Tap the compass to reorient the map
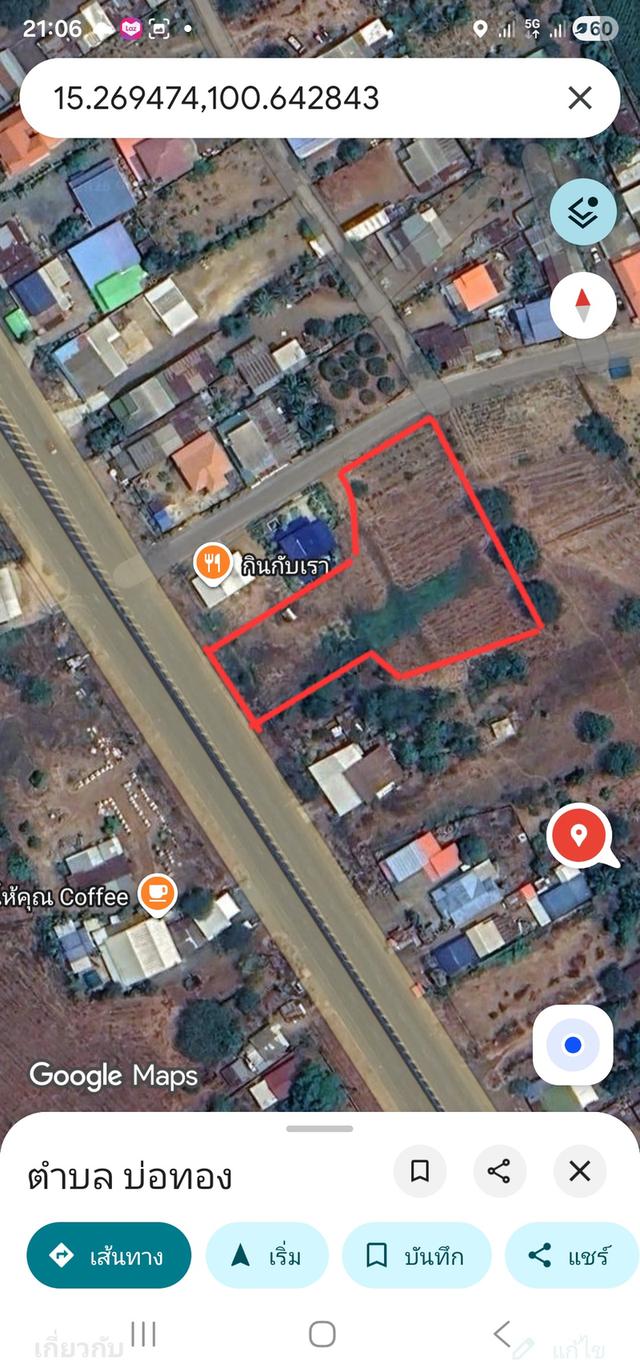This screenshot has height=1372, width=640. point(583,304)
